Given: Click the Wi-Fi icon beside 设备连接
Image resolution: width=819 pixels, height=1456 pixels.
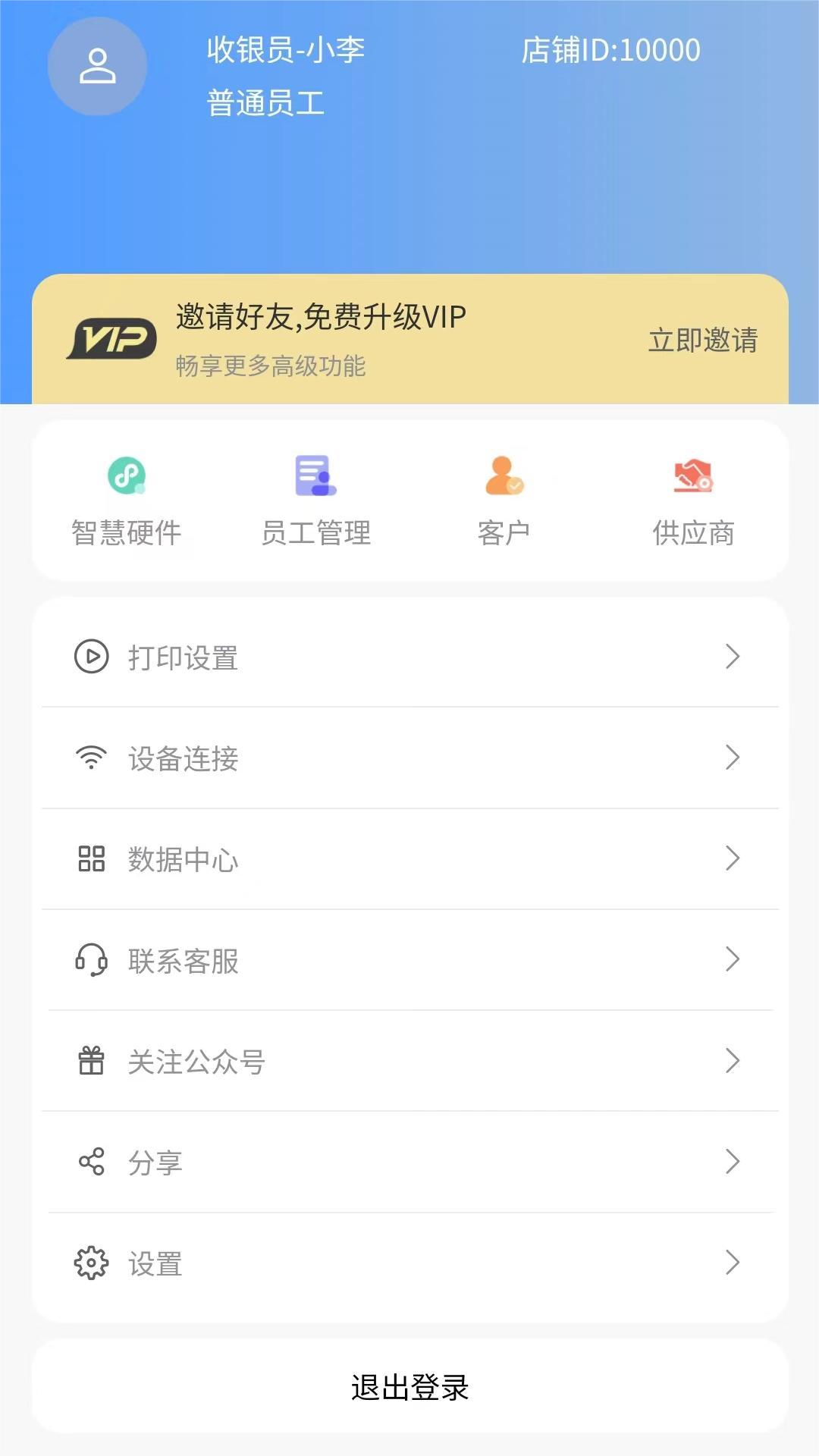Looking at the screenshot, I should coord(90,758).
